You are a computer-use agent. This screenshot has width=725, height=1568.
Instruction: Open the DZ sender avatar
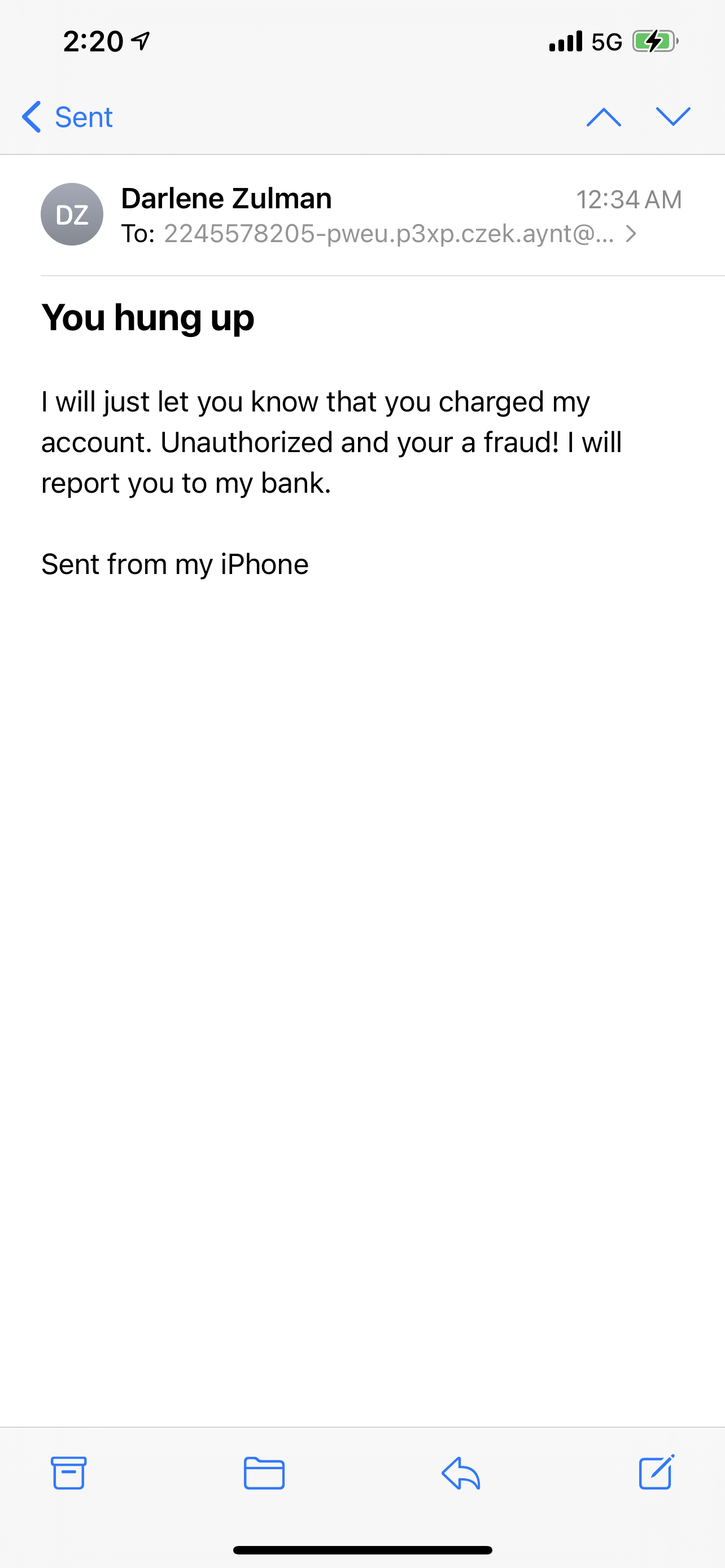[72, 214]
